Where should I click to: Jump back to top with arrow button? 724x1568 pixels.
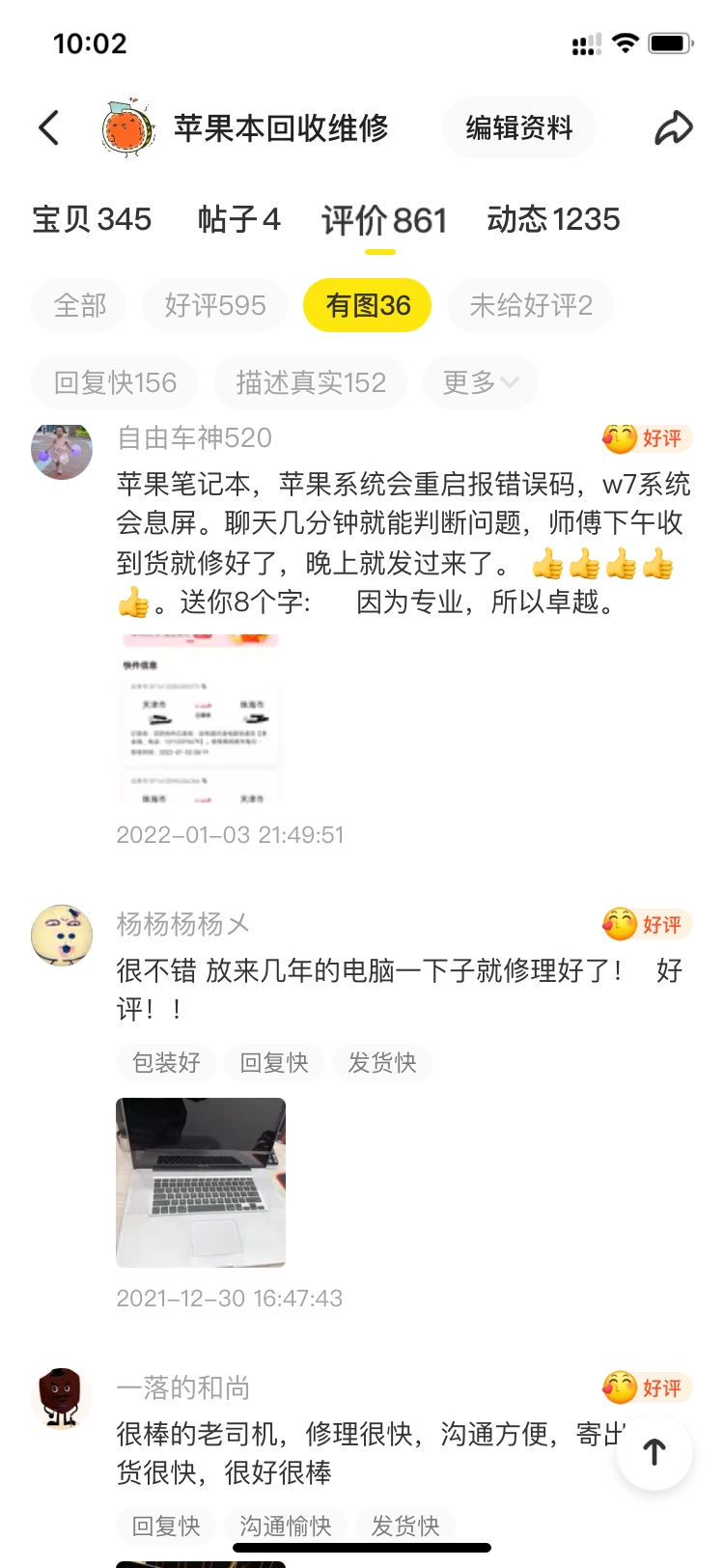pyautogui.click(x=654, y=1452)
